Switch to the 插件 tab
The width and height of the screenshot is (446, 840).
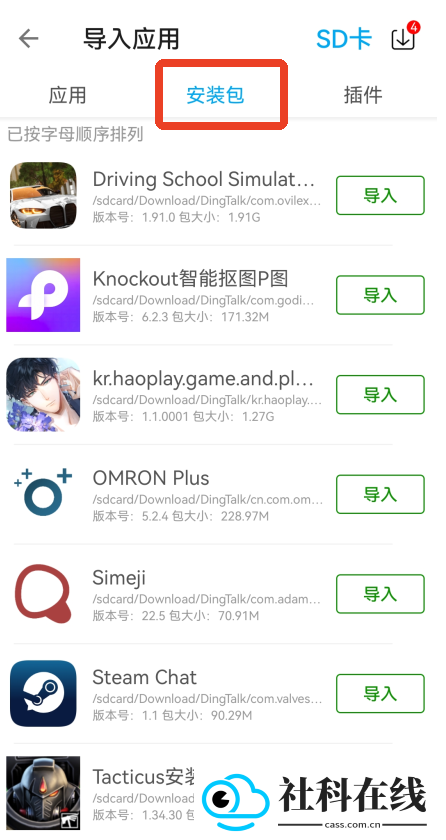[363, 95]
